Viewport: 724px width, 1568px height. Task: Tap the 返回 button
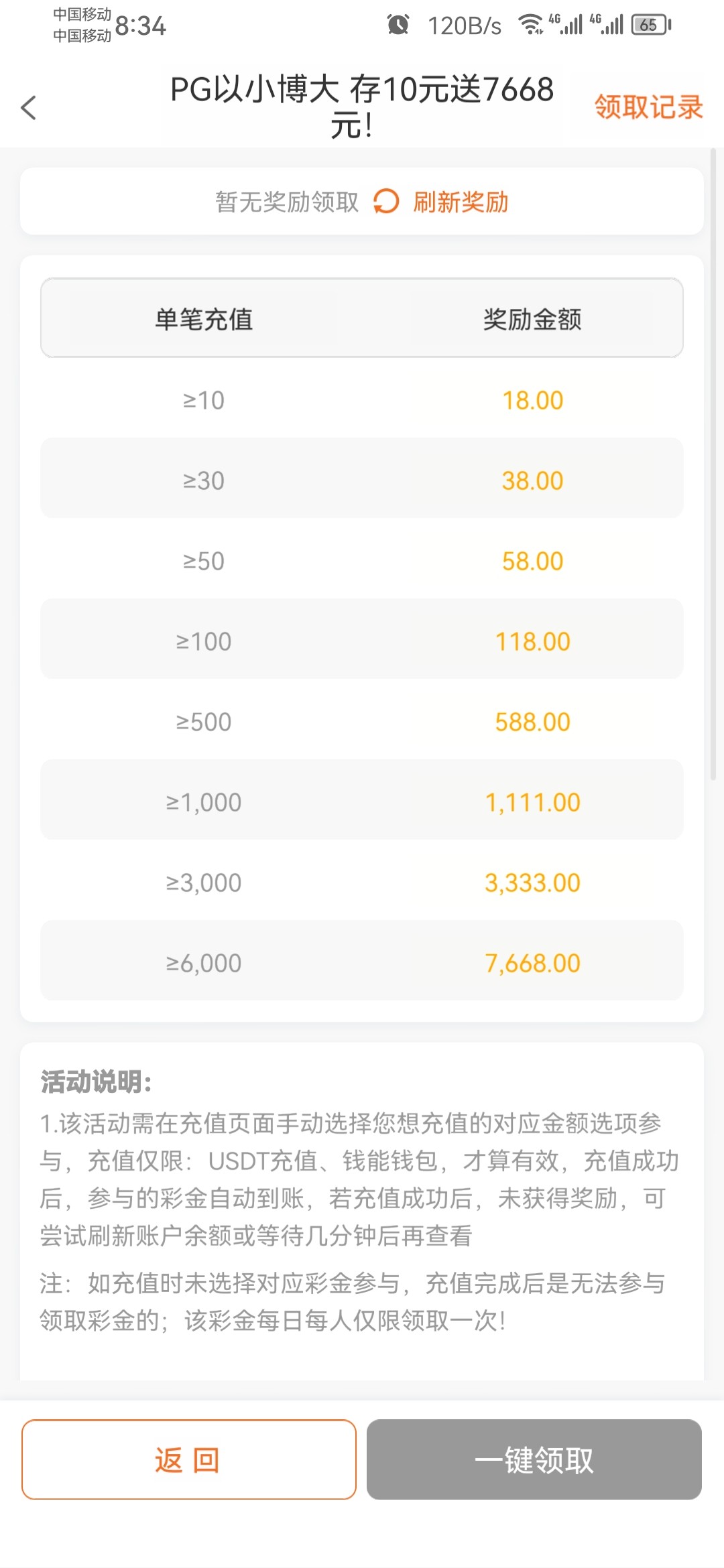[189, 1459]
